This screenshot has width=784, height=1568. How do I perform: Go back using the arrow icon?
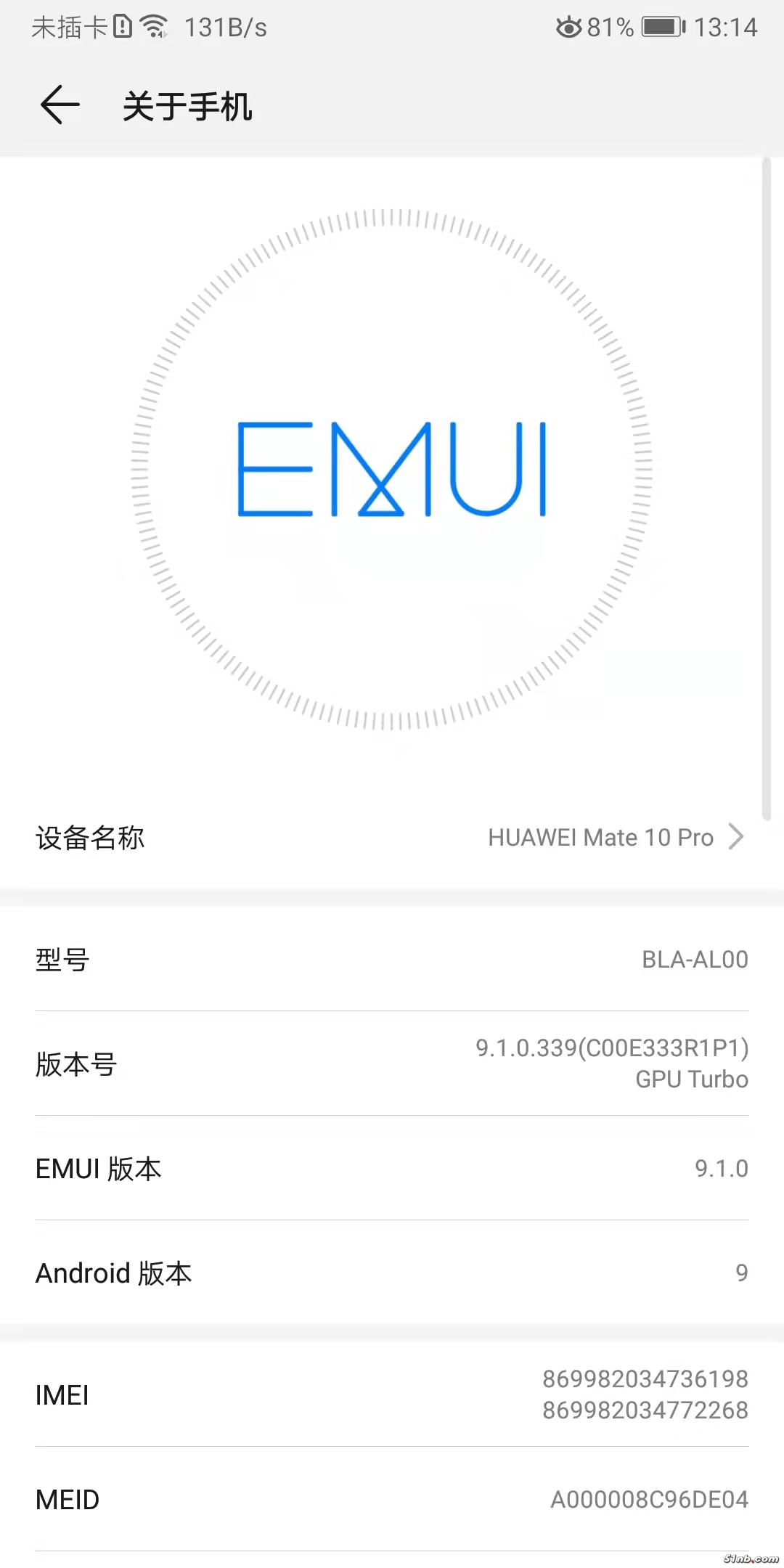(x=60, y=105)
